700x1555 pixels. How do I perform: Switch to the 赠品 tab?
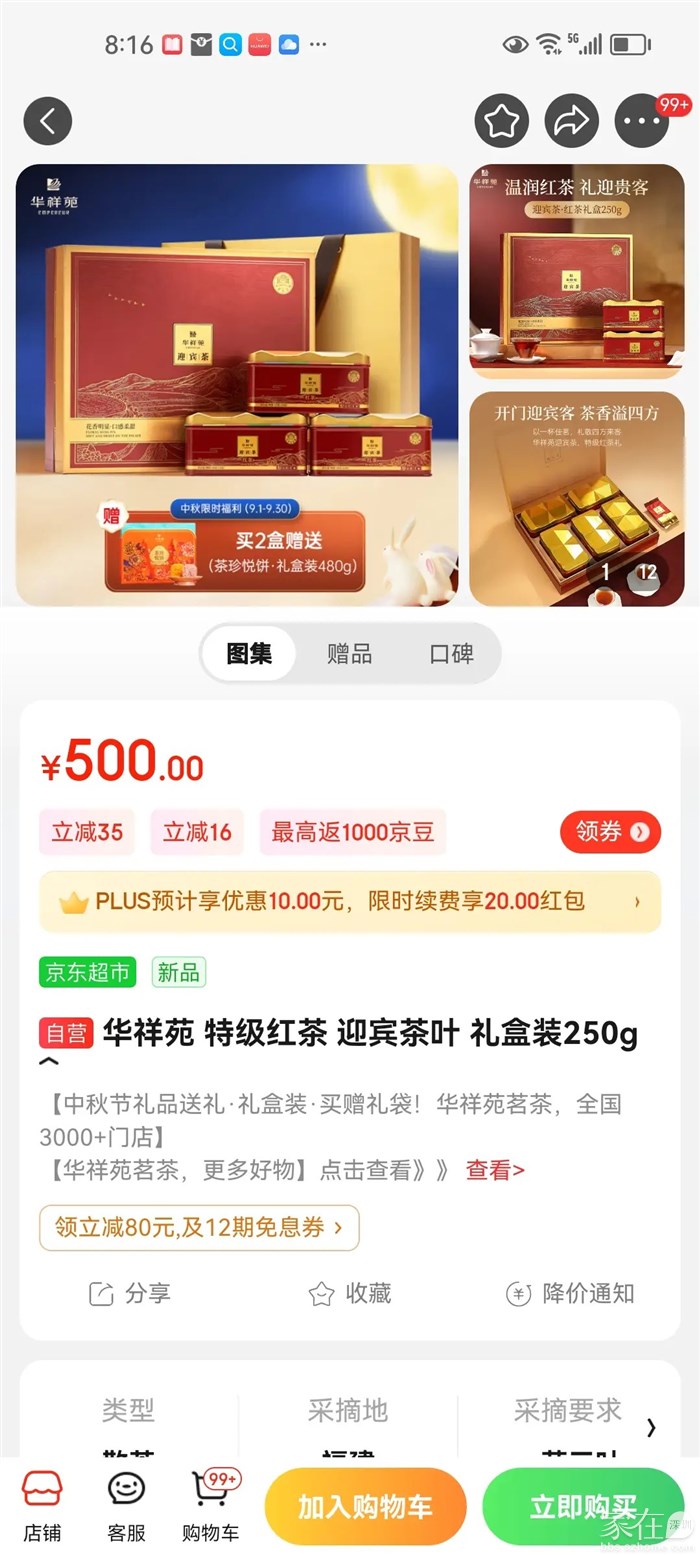(349, 654)
